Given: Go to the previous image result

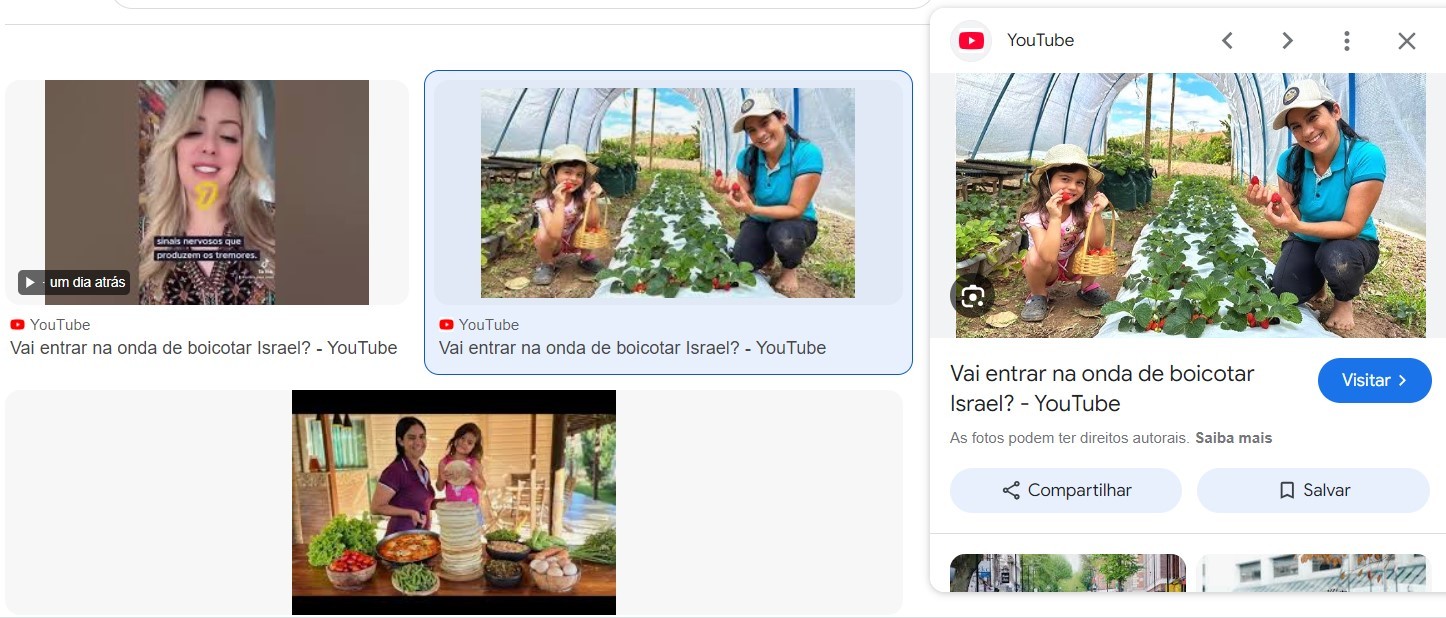Looking at the screenshot, I should tap(1227, 41).
